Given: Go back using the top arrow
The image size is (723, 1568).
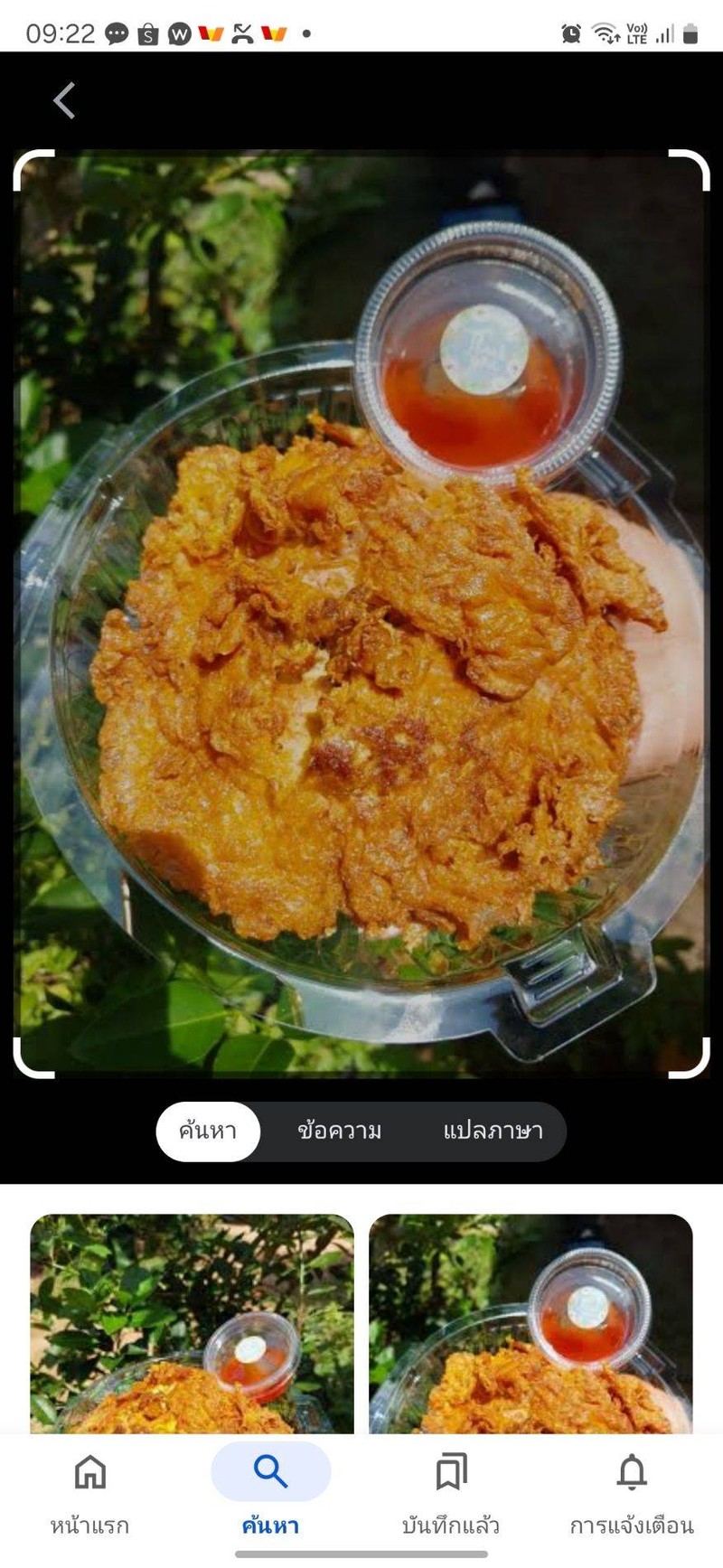Looking at the screenshot, I should tap(64, 100).
